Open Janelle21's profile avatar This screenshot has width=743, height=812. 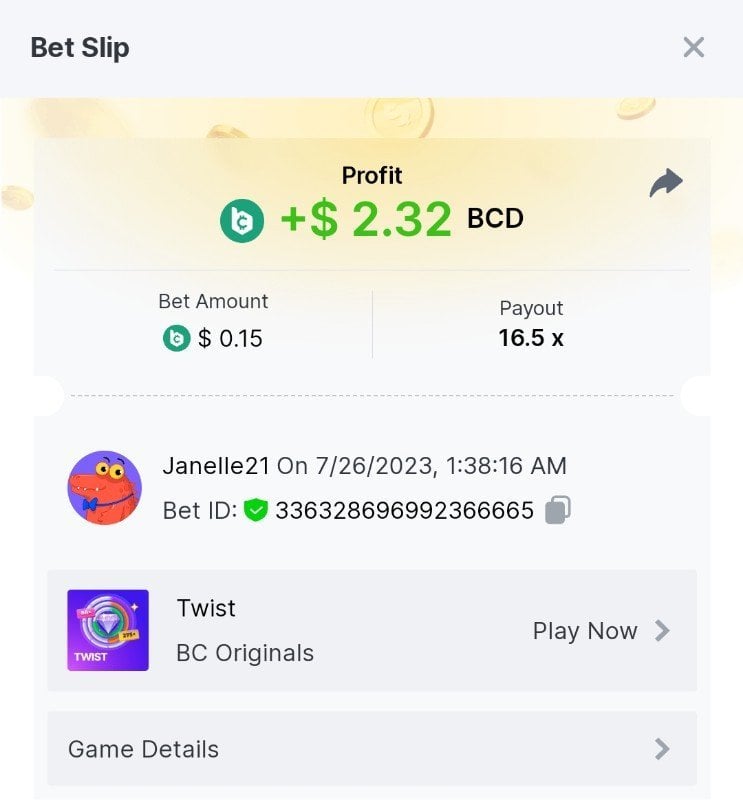tap(104, 488)
